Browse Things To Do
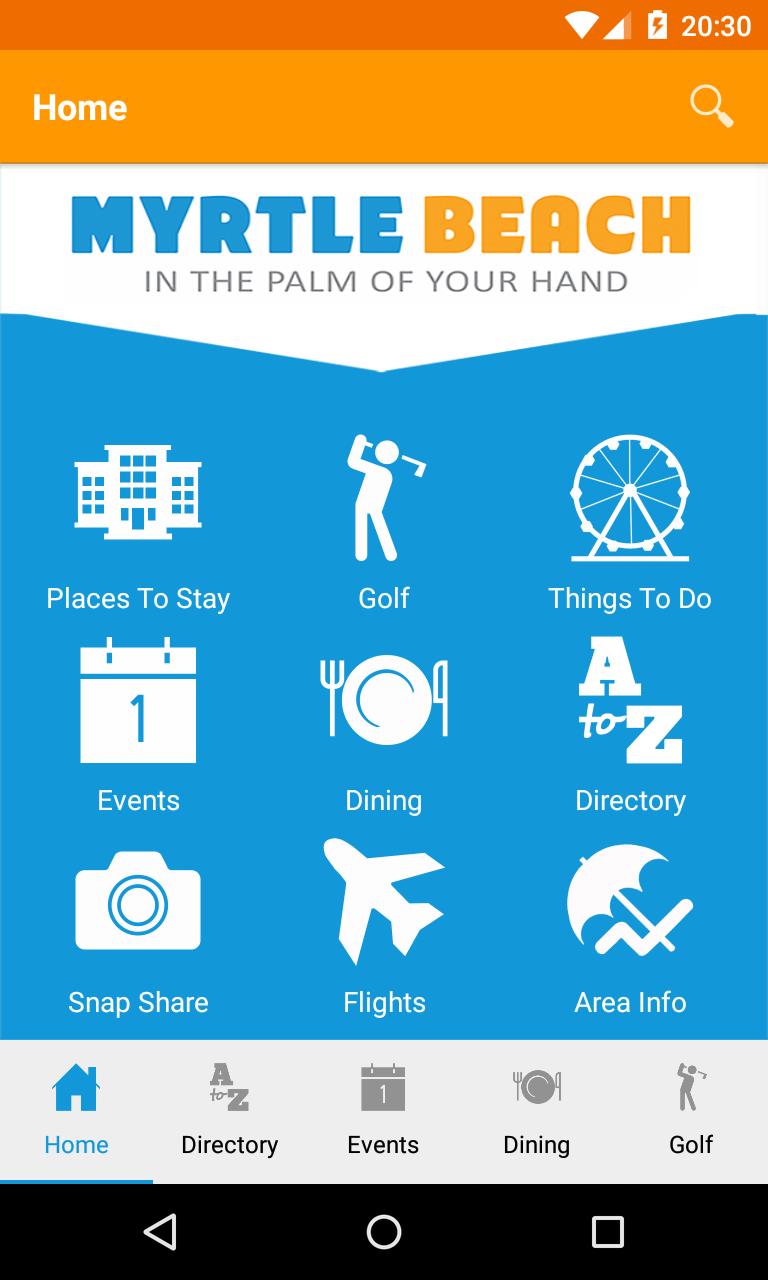Screen dimensions: 768x1280 click(x=629, y=522)
